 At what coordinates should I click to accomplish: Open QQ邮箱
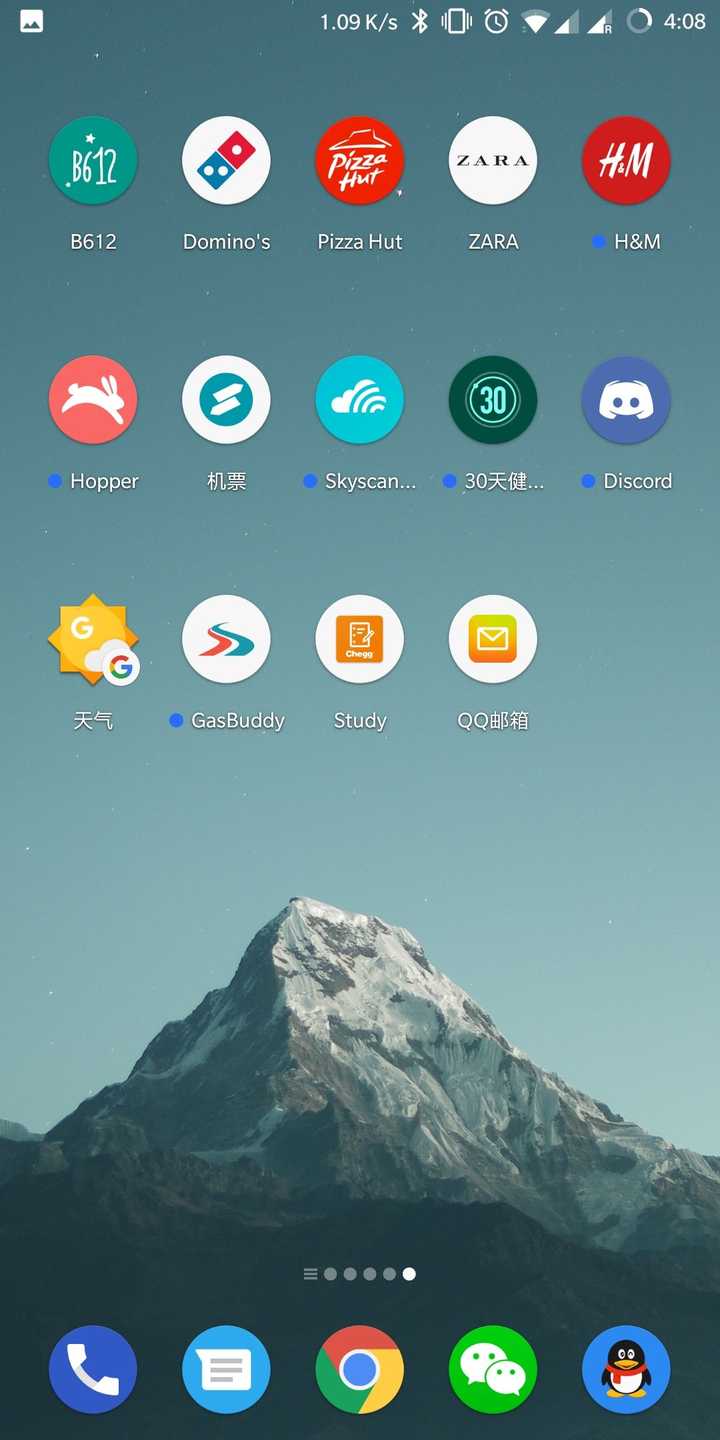click(493, 639)
